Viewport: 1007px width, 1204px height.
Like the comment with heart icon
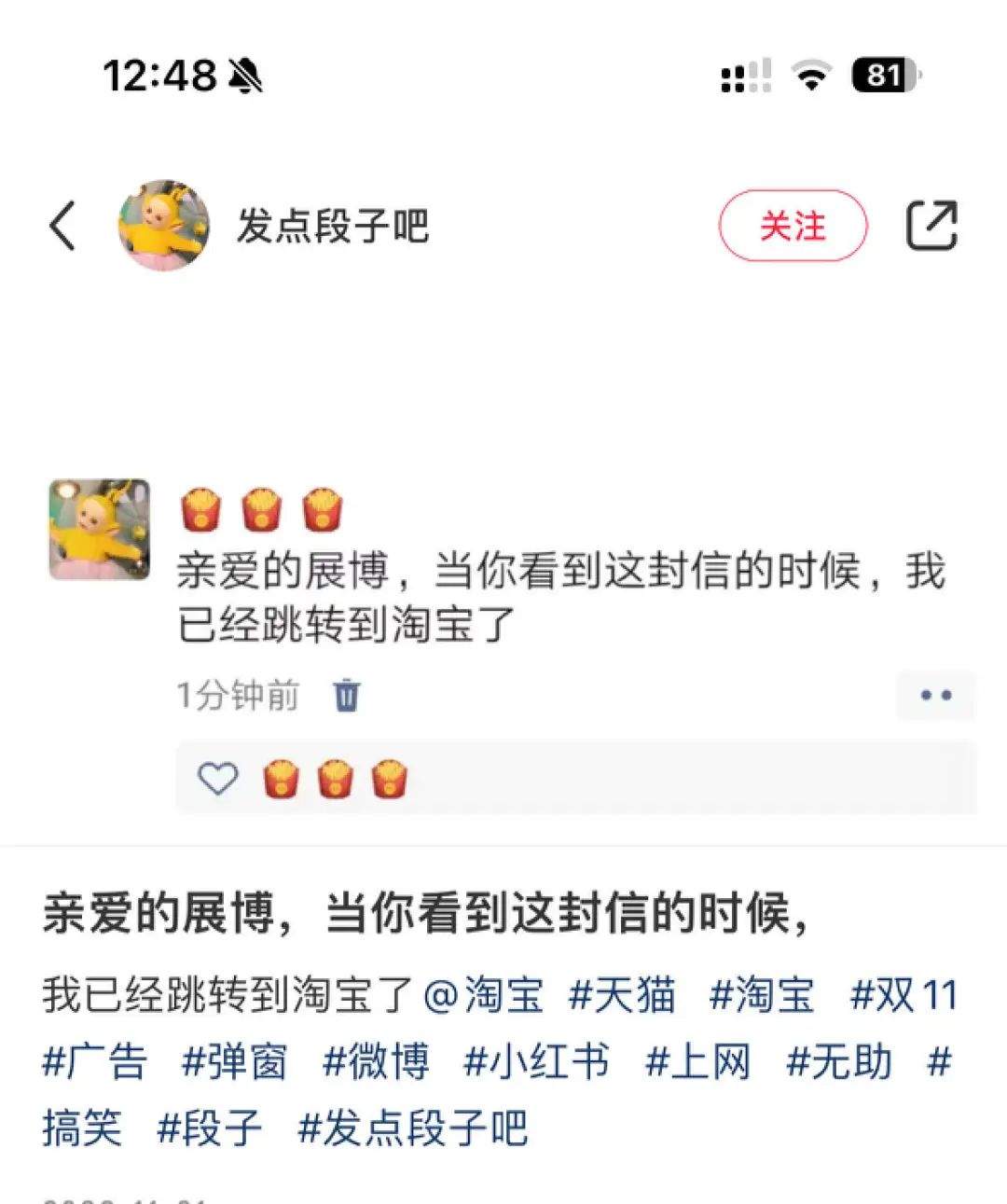218,778
